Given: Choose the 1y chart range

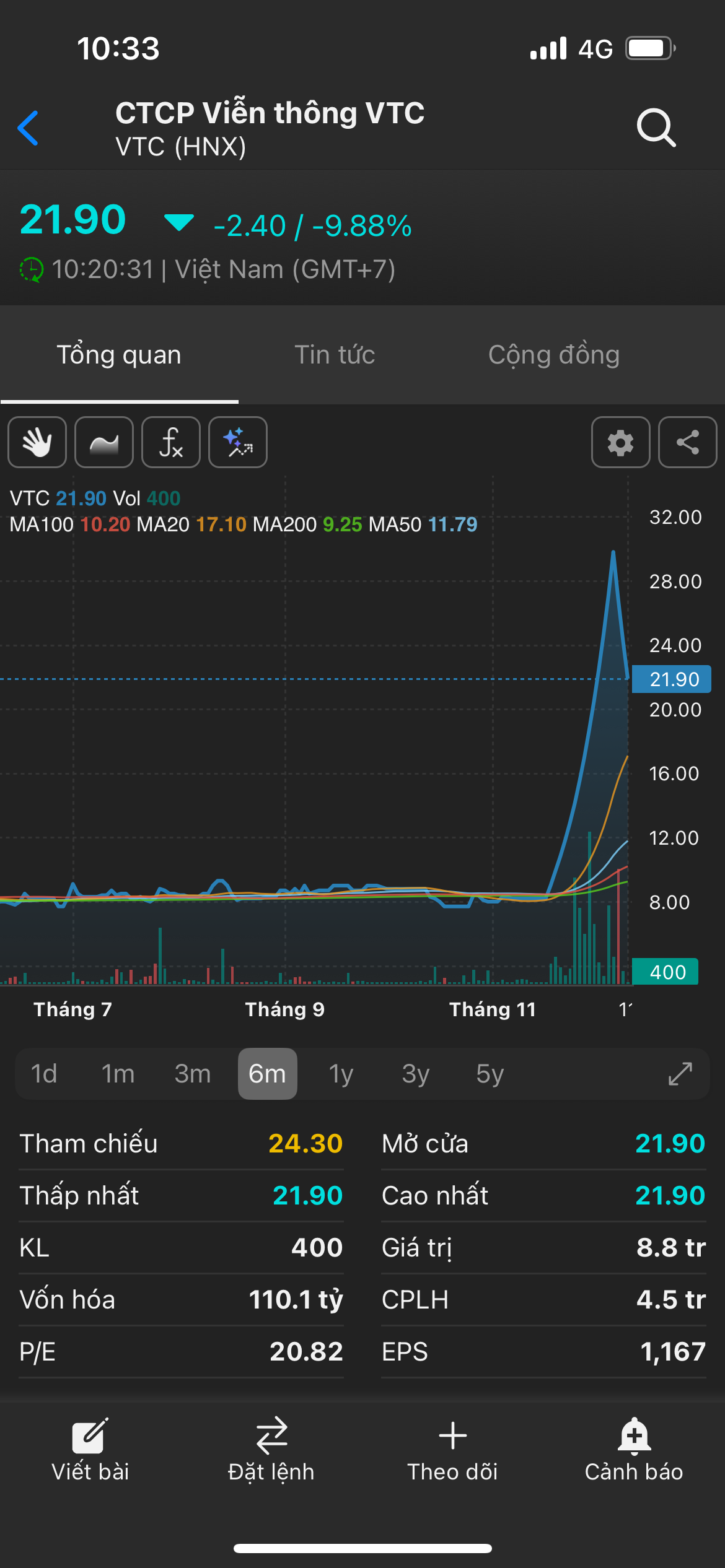Looking at the screenshot, I should point(341,1074).
